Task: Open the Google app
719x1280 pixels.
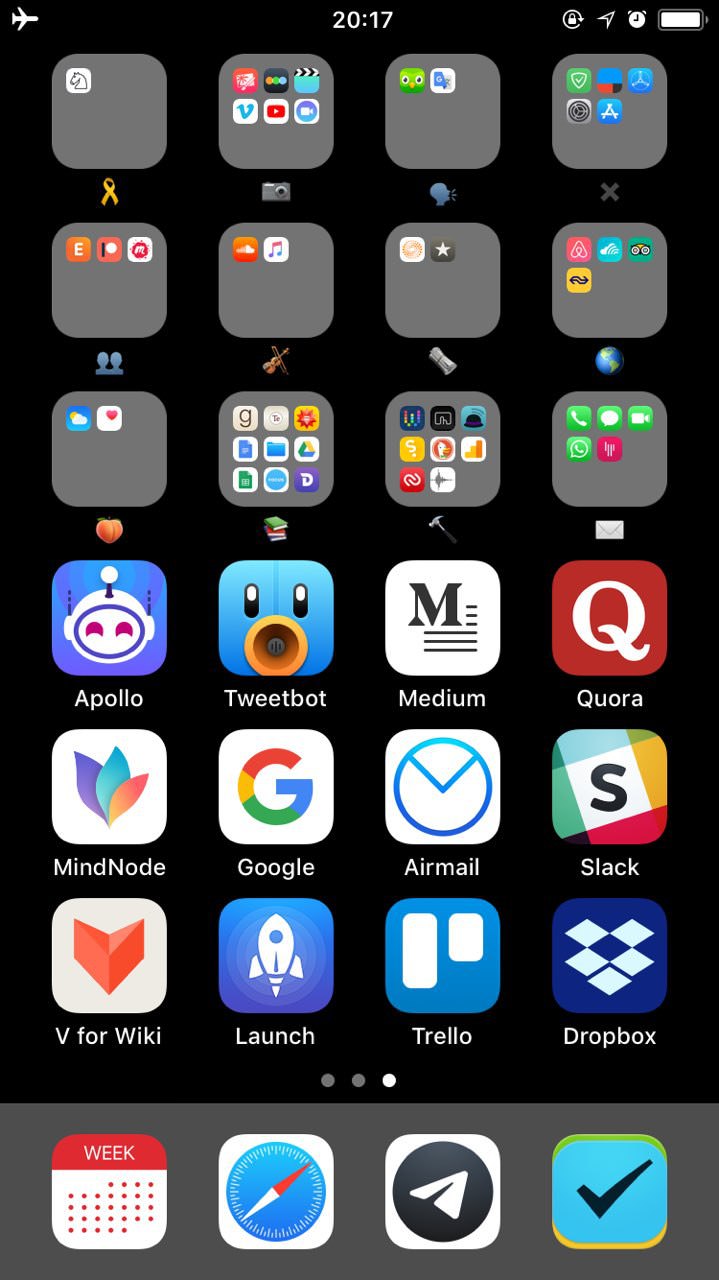Action: pos(276,787)
